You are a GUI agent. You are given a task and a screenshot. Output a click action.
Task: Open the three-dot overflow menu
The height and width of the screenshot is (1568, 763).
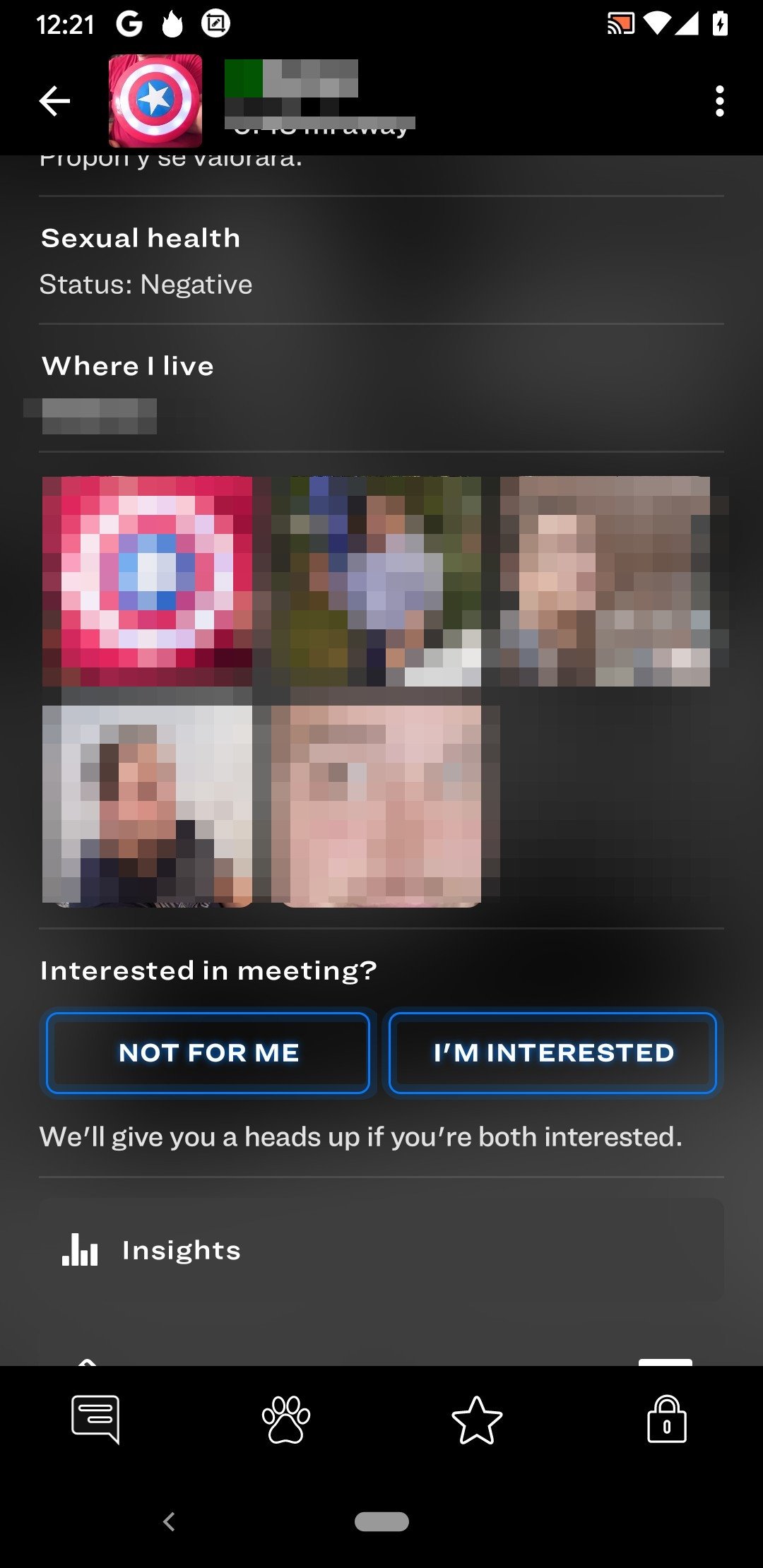[x=719, y=101]
